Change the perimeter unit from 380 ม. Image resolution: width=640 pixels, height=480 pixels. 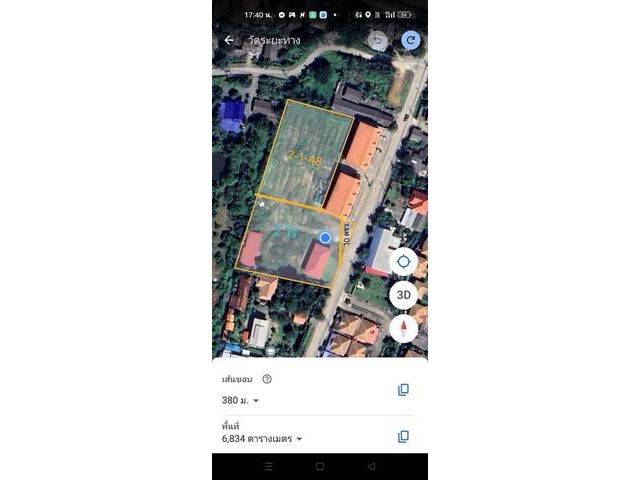click(241, 401)
